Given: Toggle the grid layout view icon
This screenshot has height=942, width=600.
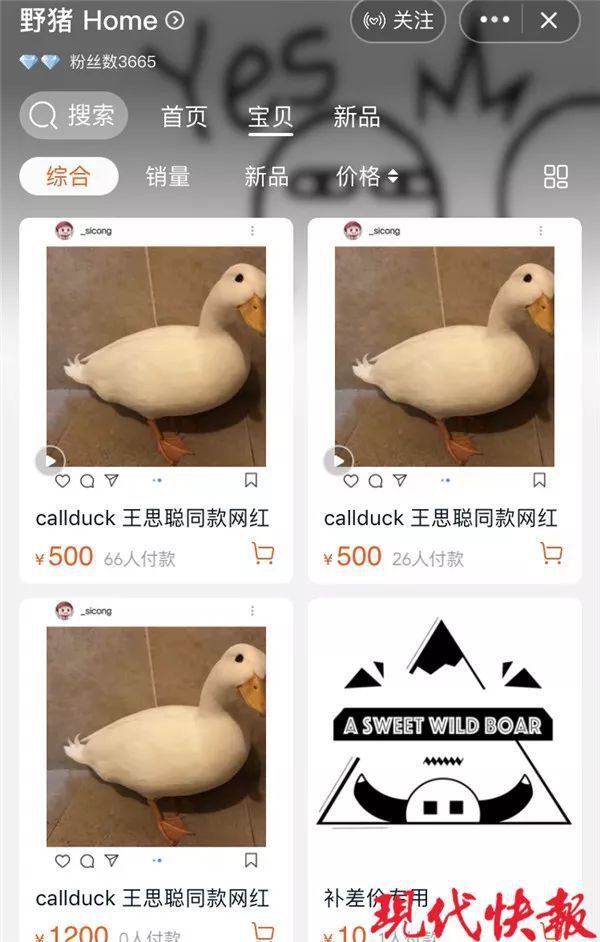Looking at the screenshot, I should coord(555,177).
